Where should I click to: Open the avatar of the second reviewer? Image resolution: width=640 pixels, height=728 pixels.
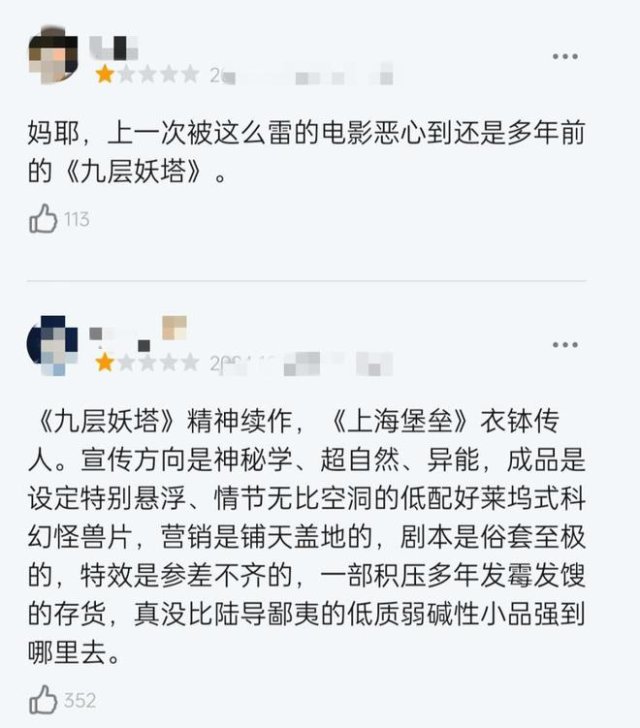point(52,344)
